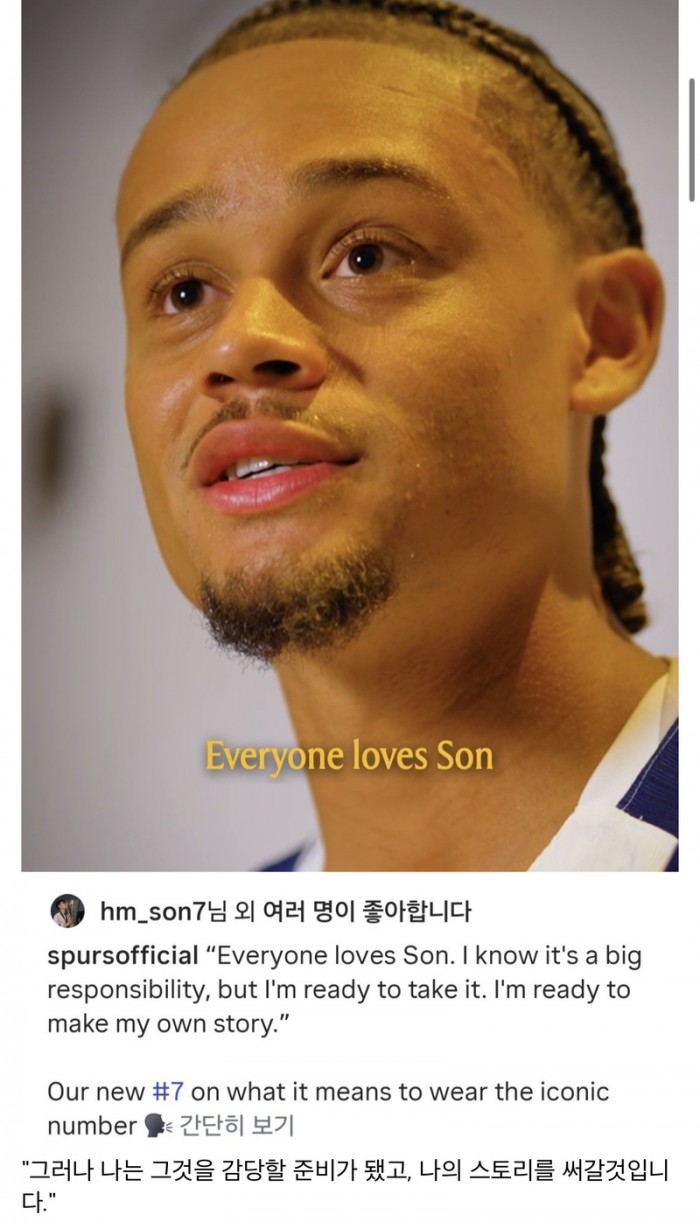This screenshot has height=1222, width=700.
Task: Open the embedded Instagram post screenshot
Action: pos(350,500)
